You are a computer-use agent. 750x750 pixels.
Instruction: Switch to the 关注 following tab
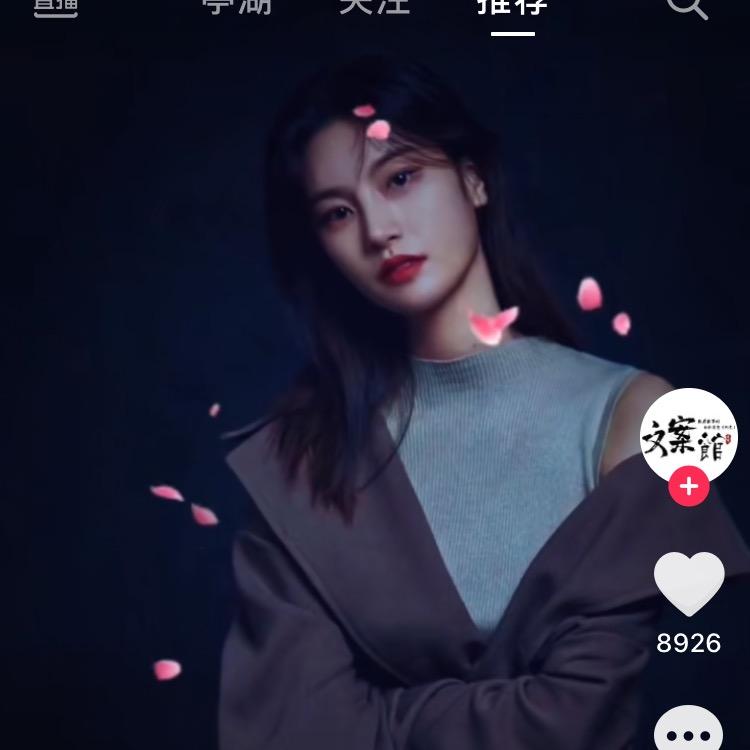(x=374, y=5)
